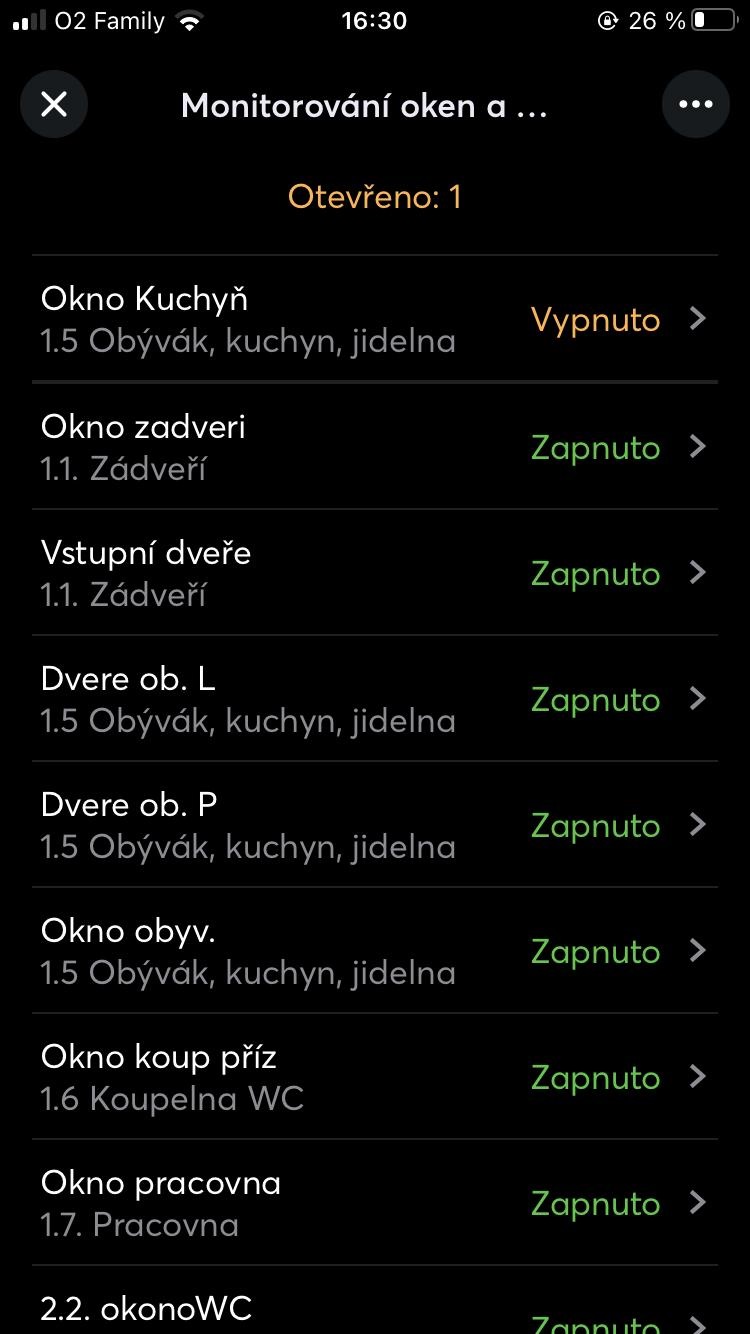The height and width of the screenshot is (1334, 750).
Task: Open the Okno Kuchyň row
Action: pyautogui.click(x=375, y=319)
